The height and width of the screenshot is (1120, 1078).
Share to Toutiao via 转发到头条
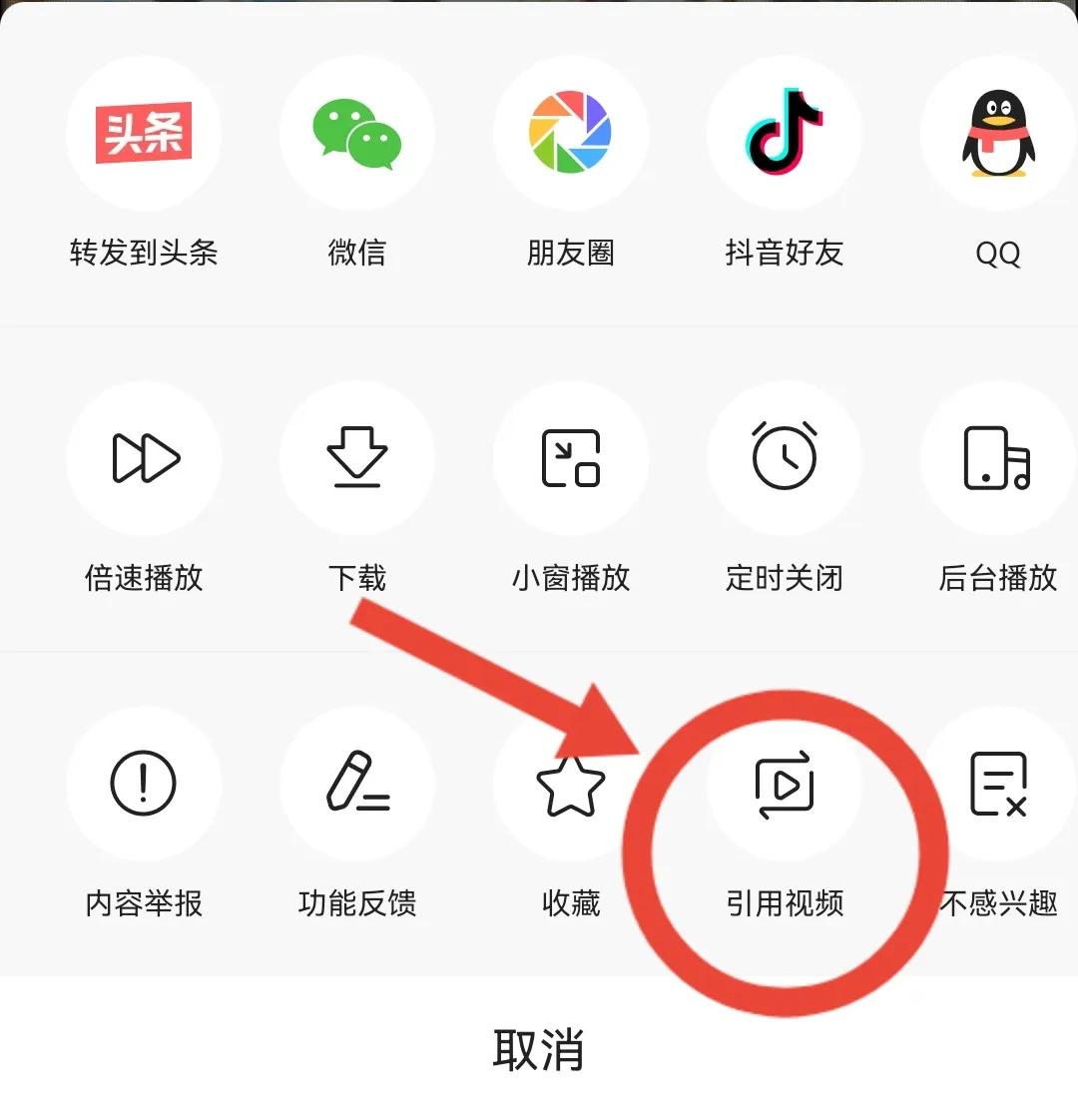144,134
